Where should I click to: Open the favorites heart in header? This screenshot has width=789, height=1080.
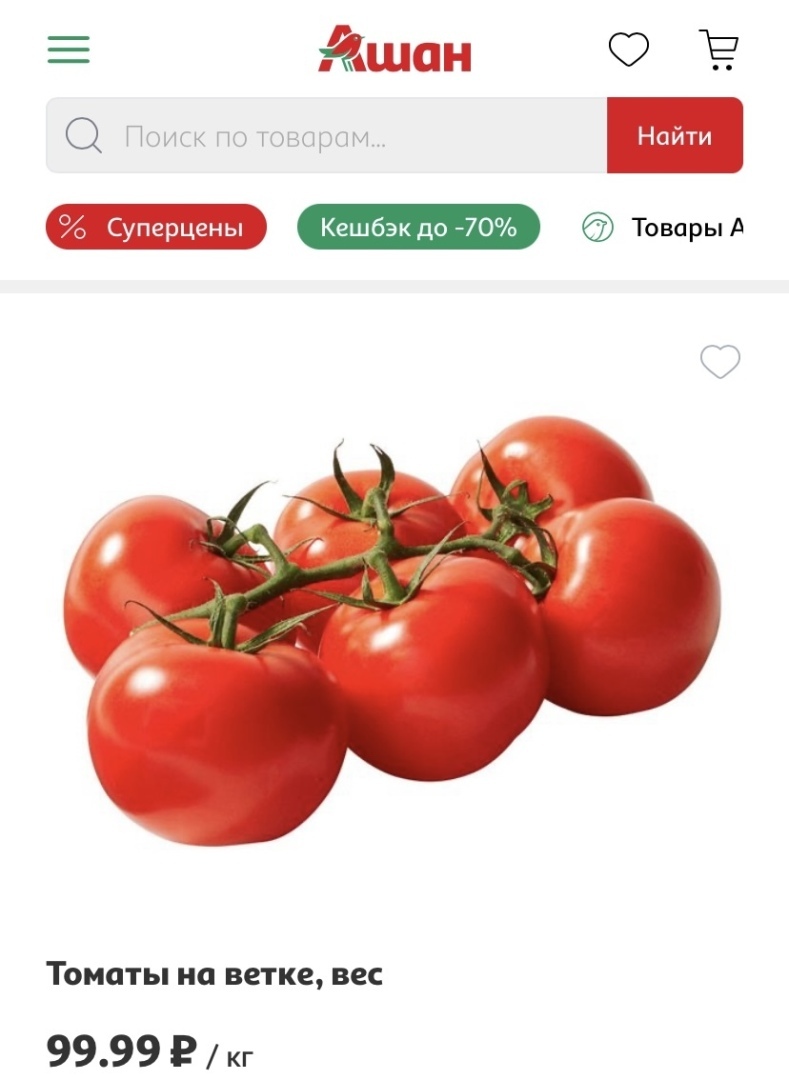629,49
